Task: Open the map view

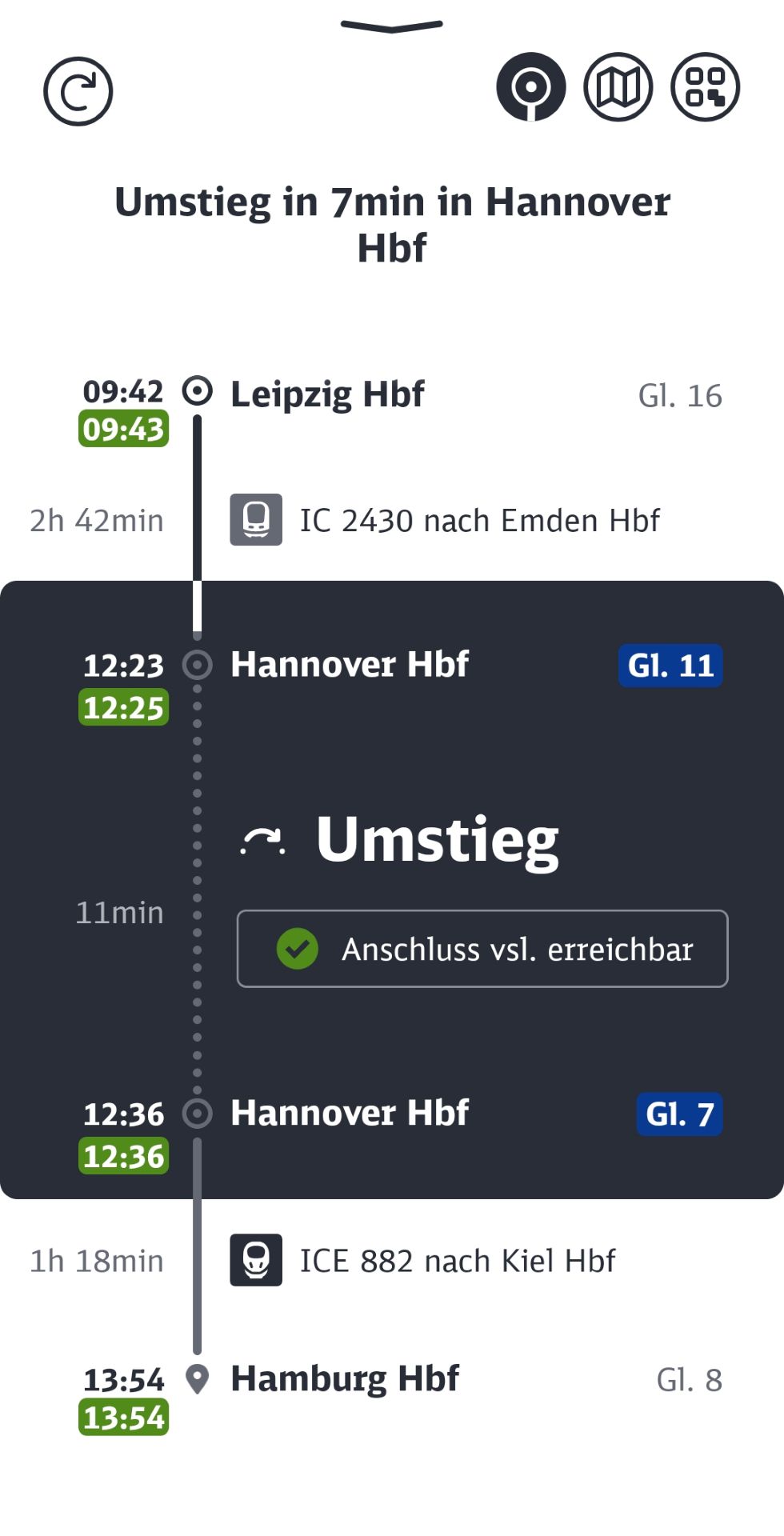Action: [x=618, y=86]
